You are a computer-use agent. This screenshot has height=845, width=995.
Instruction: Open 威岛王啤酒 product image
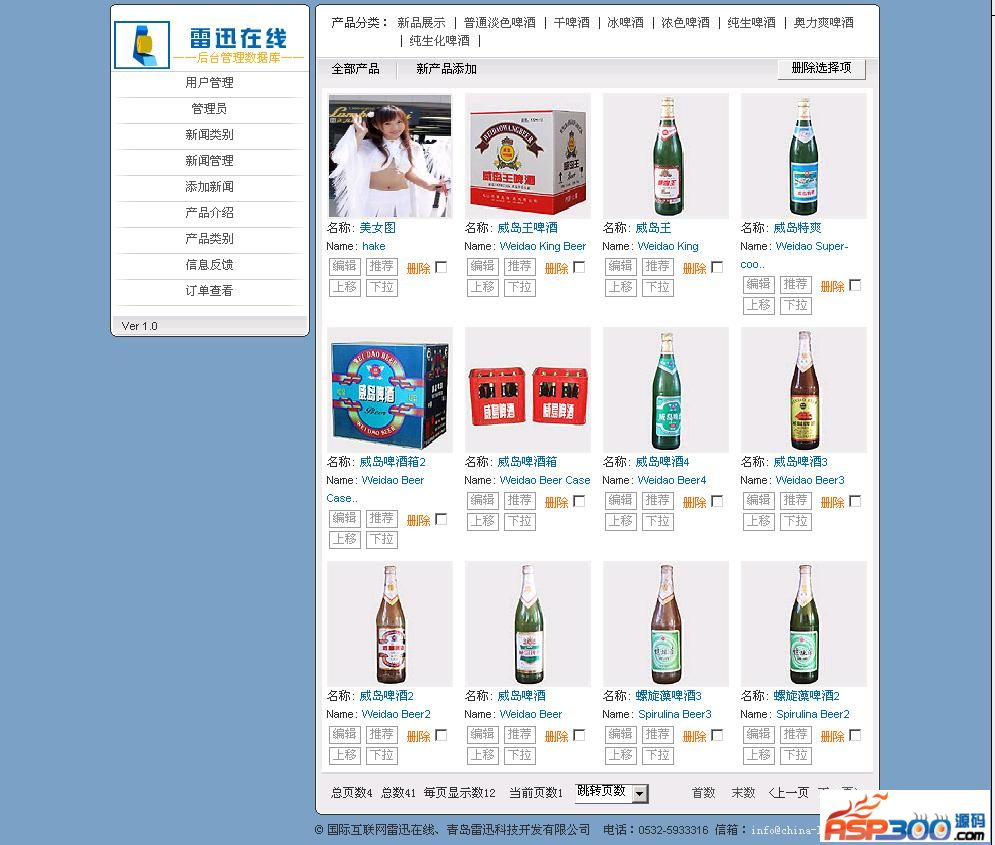click(528, 156)
